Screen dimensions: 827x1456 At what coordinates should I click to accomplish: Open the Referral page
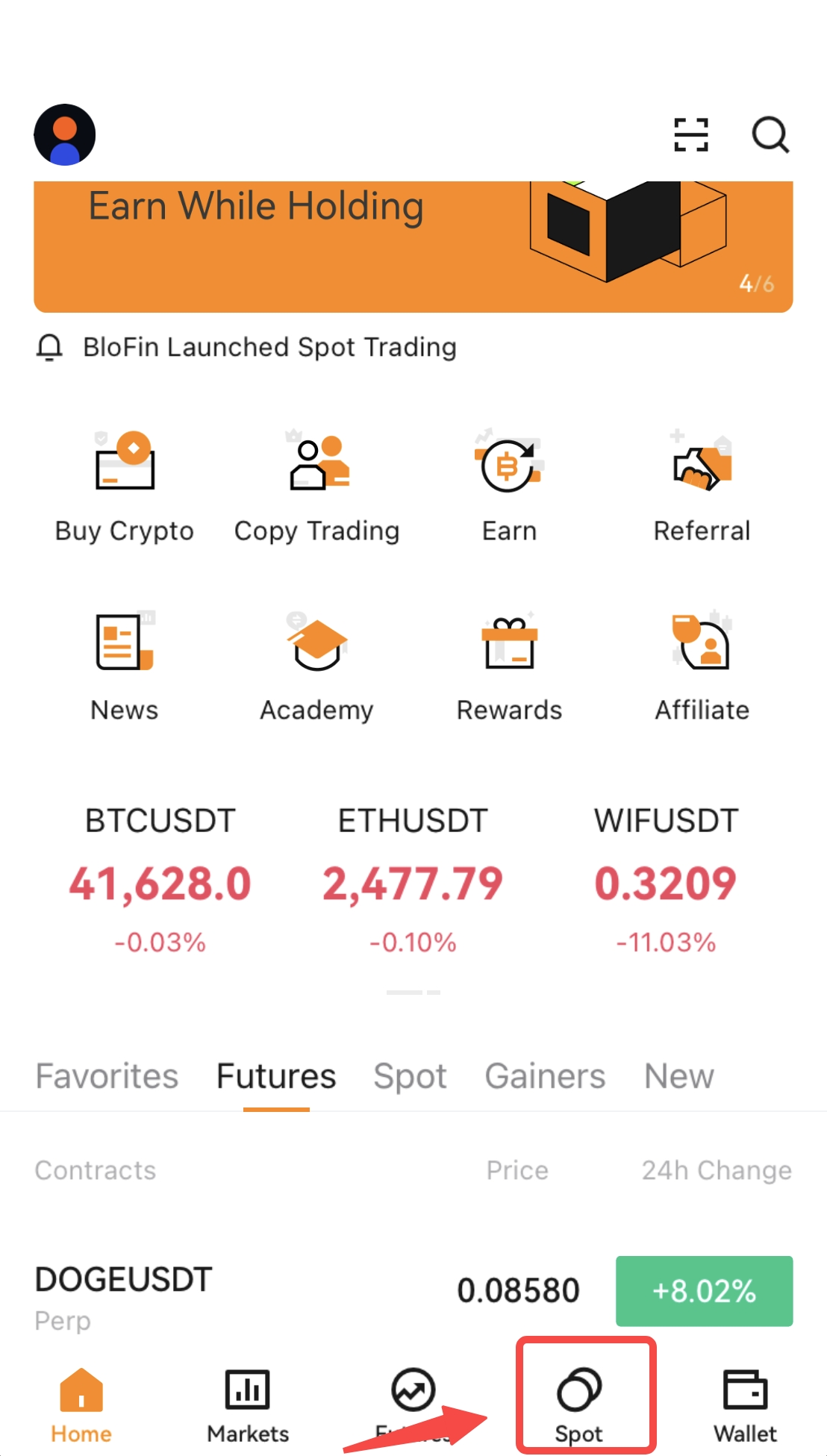[702, 485]
